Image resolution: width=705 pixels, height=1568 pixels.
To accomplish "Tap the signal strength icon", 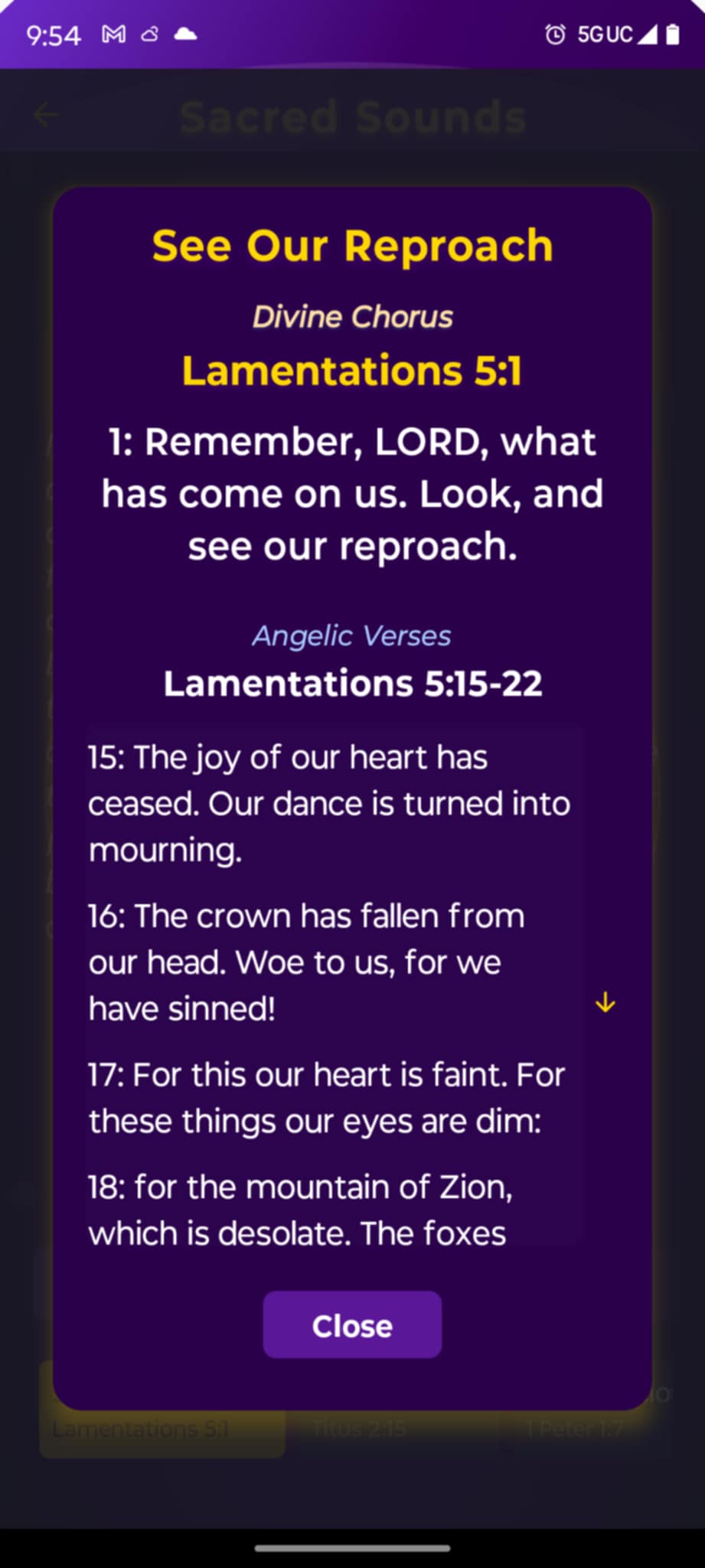I will (649, 34).
